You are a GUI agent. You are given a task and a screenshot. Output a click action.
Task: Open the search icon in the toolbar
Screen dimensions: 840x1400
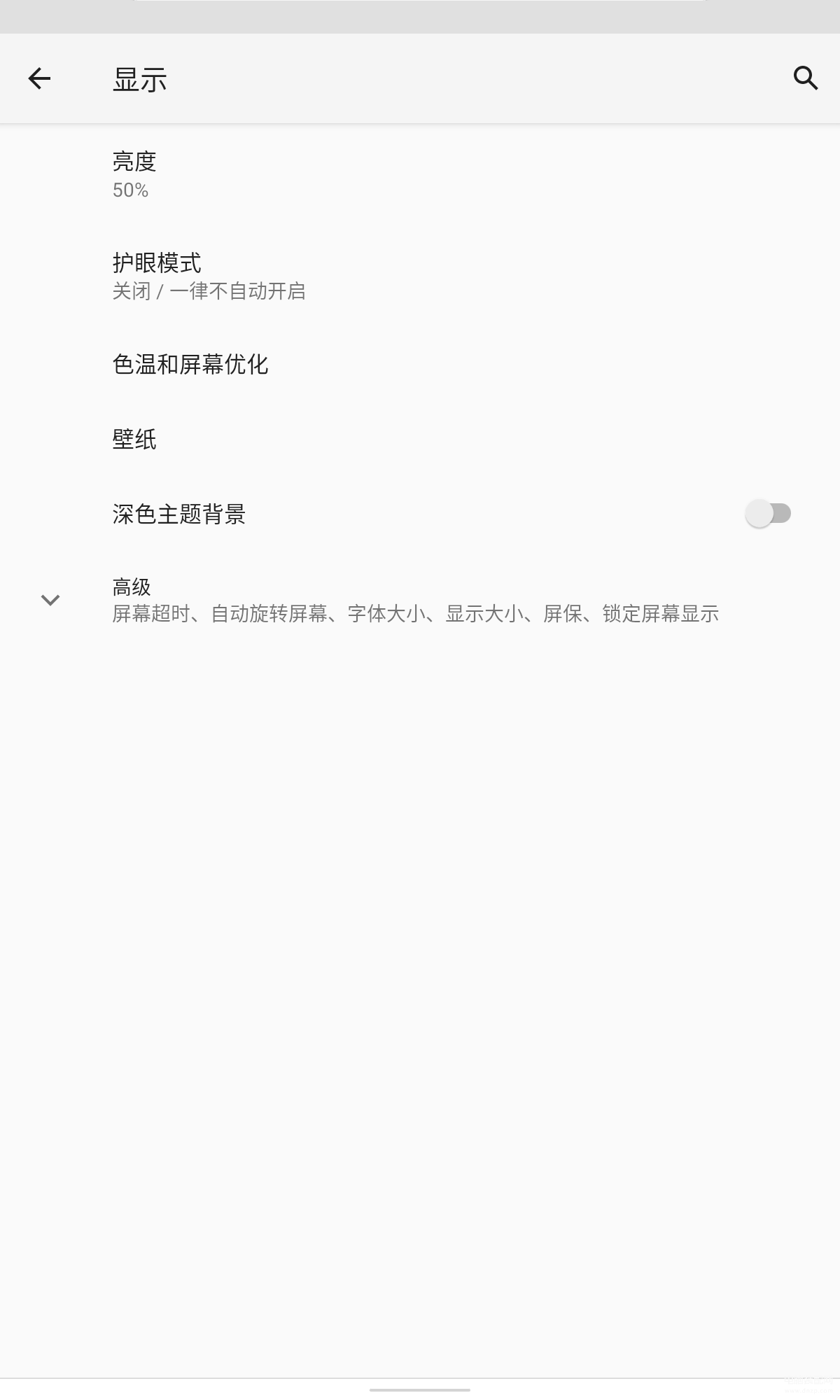point(805,78)
